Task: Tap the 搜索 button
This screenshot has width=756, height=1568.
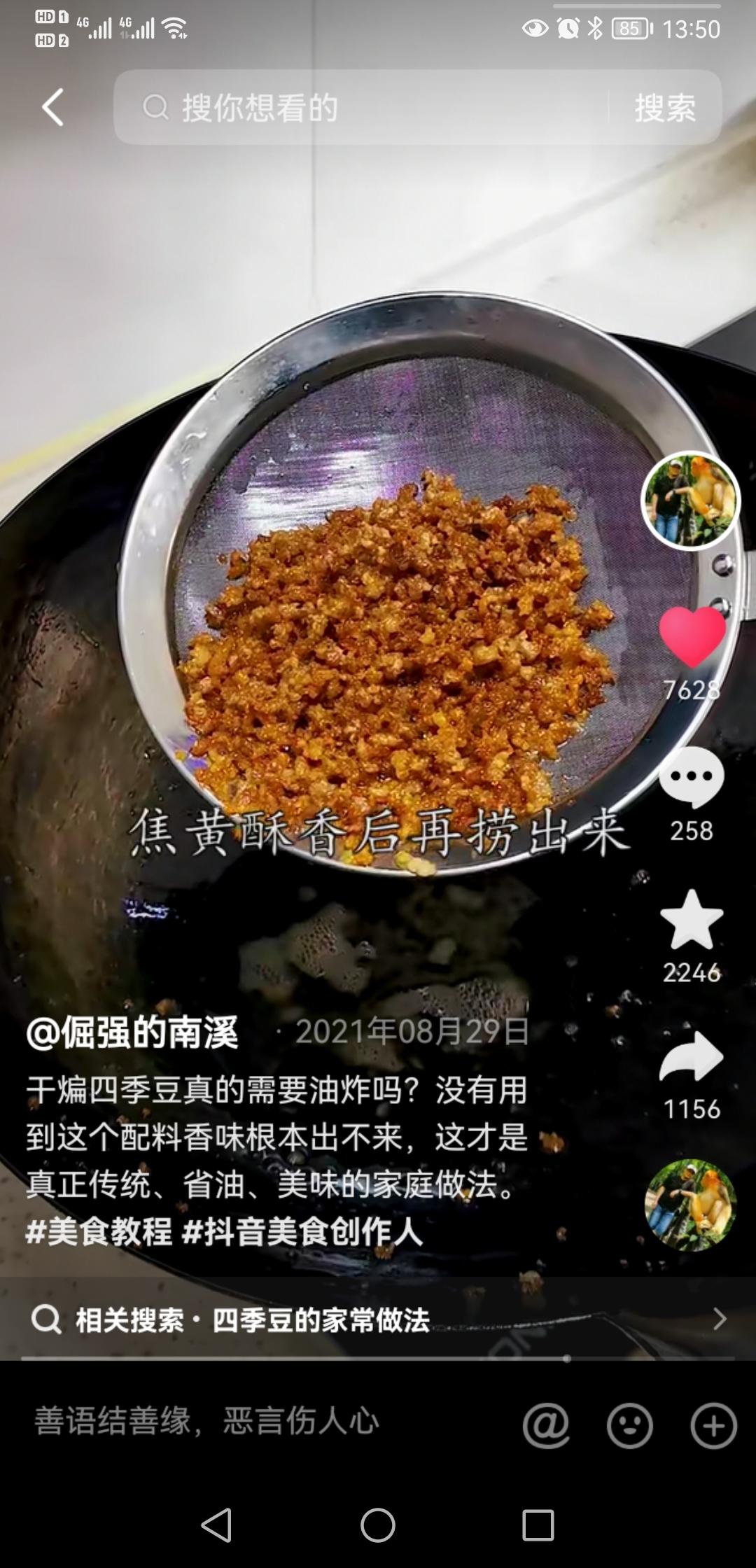Action: [664, 108]
